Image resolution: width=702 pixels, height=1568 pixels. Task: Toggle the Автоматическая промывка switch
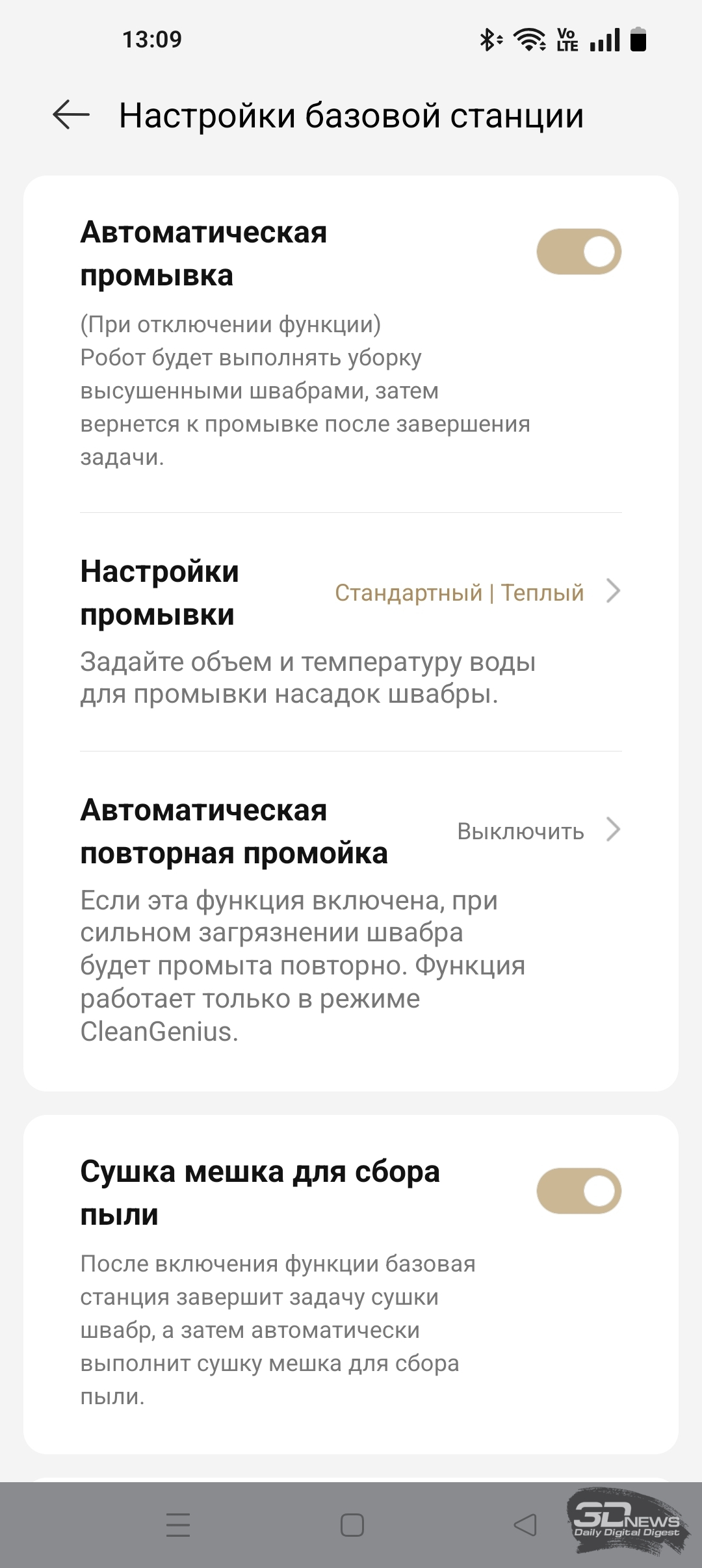point(578,252)
